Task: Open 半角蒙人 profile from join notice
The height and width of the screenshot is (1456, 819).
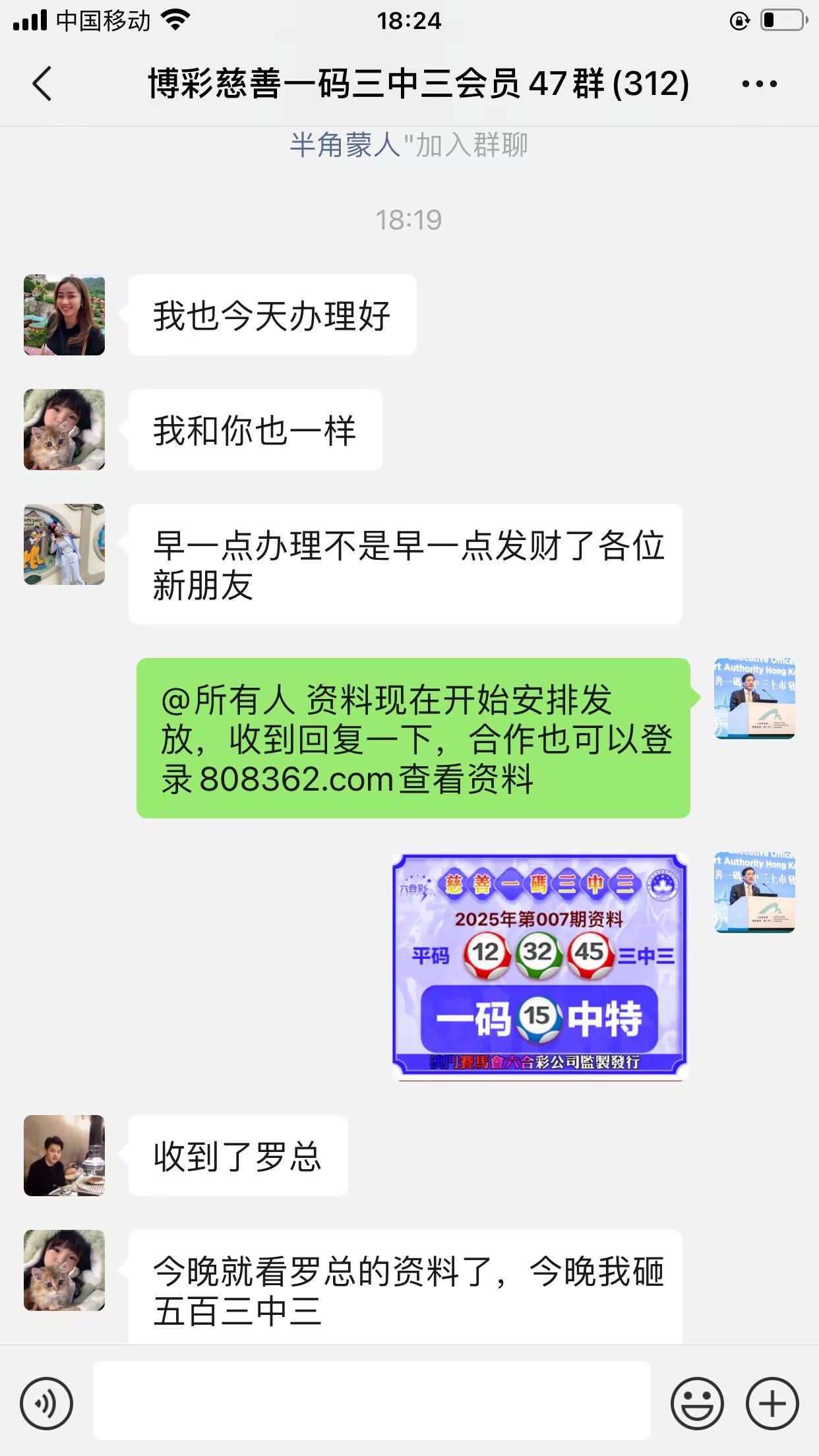Action: [x=344, y=145]
